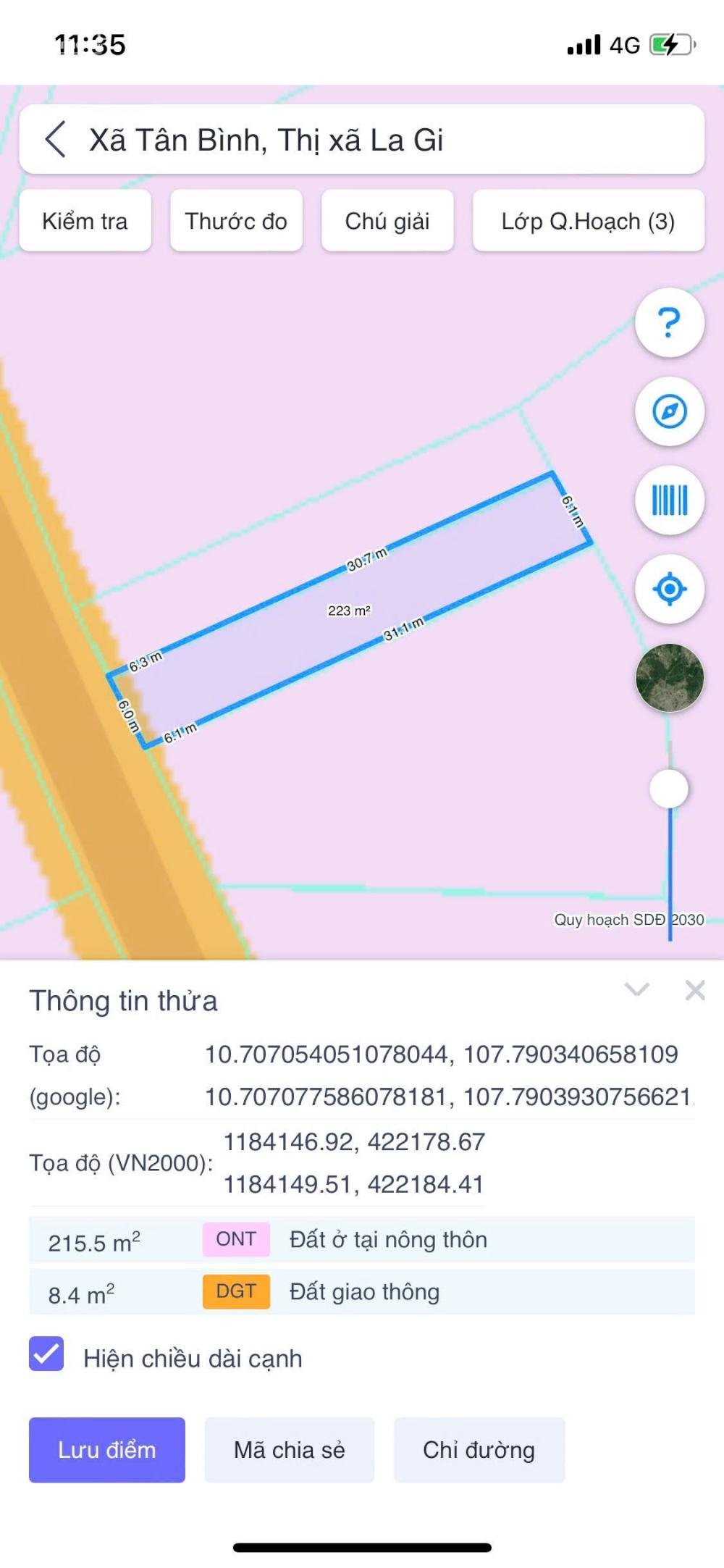Screen dimensions: 724x1568
Task: Tap the layer opacity slider handle
Action: click(669, 789)
